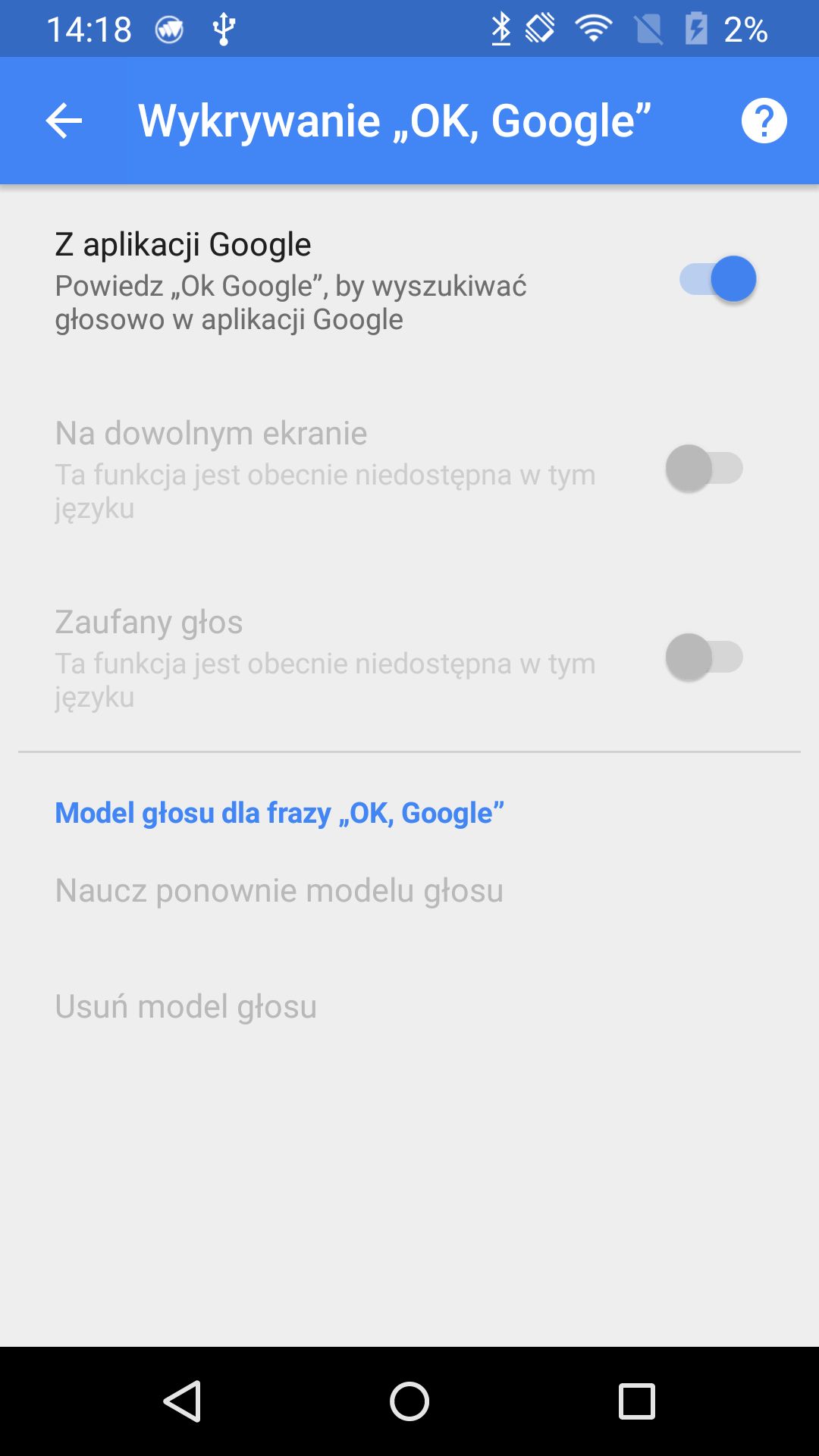Tap the system home button
Viewport: 819px width, 1456px height.
409,1401
